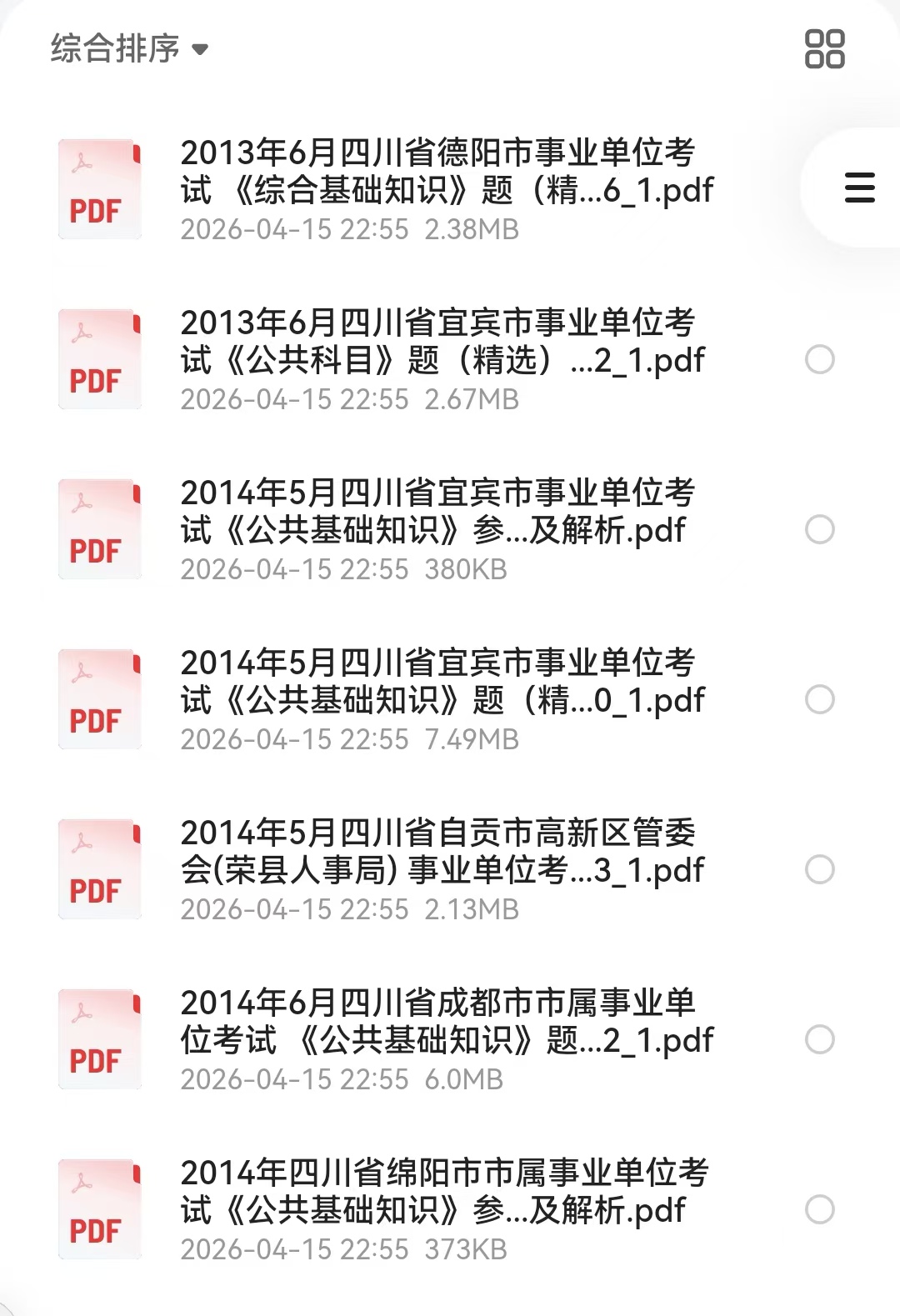Open the 综合排序 sort dropdown
The image size is (900, 1316).
pyautogui.click(x=129, y=48)
